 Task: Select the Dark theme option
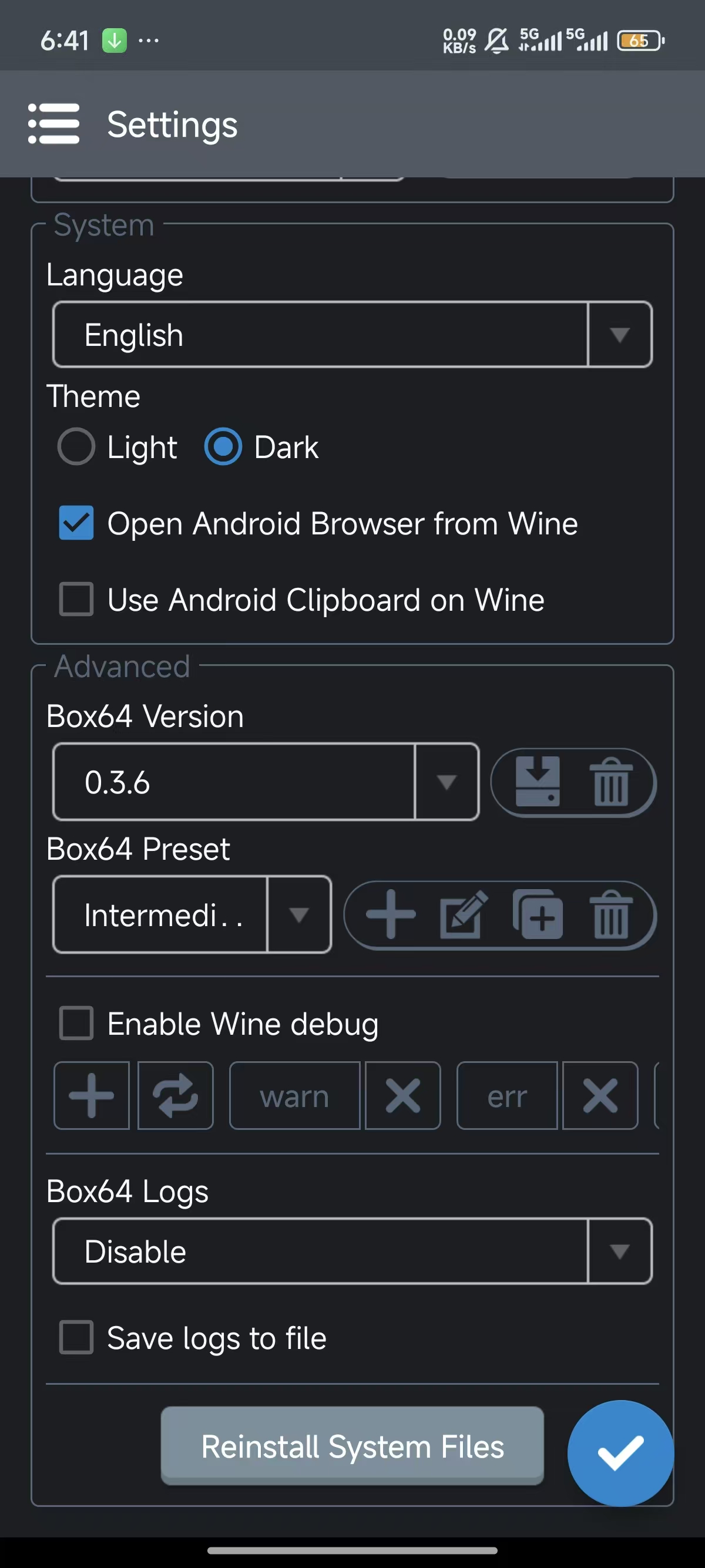pyautogui.click(x=223, y=447)
